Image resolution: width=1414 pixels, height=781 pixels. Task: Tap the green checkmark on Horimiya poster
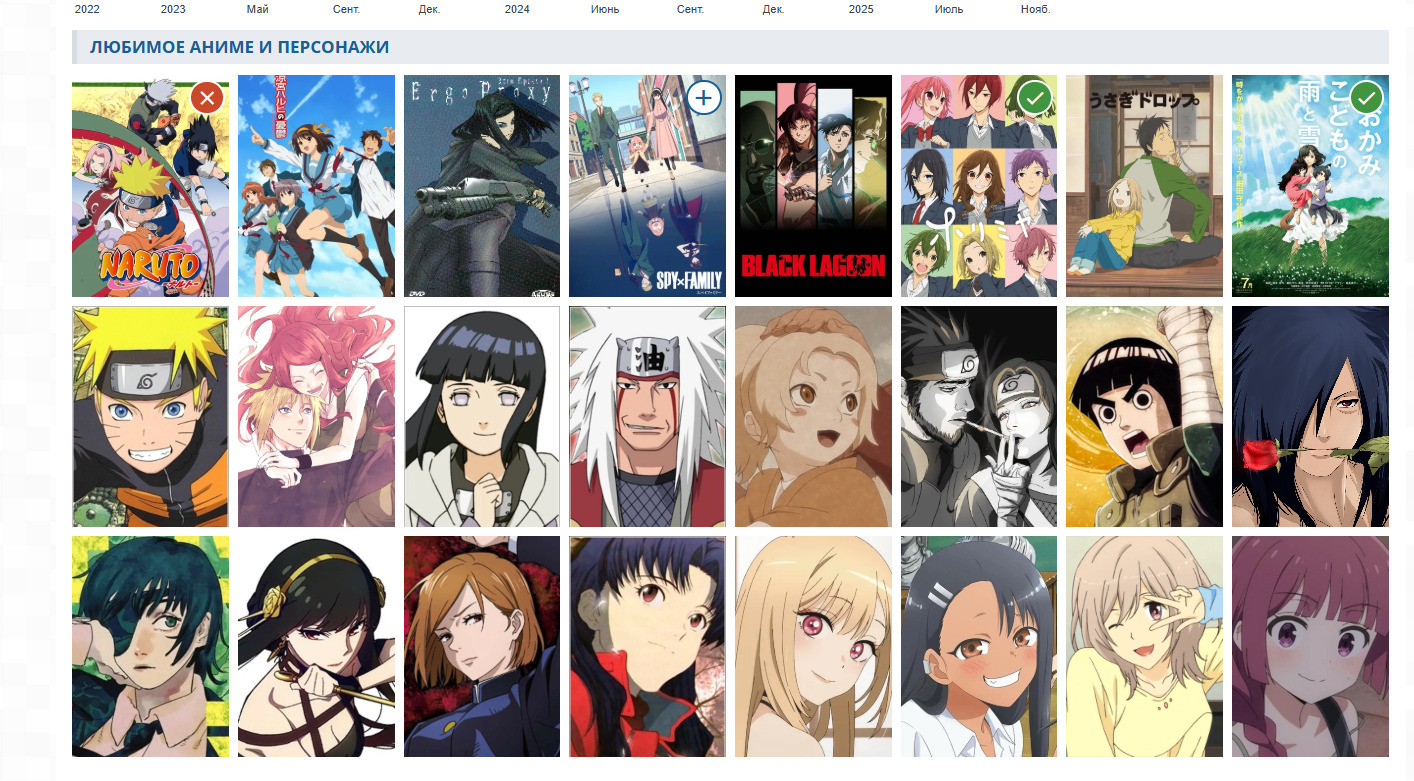1035,98
